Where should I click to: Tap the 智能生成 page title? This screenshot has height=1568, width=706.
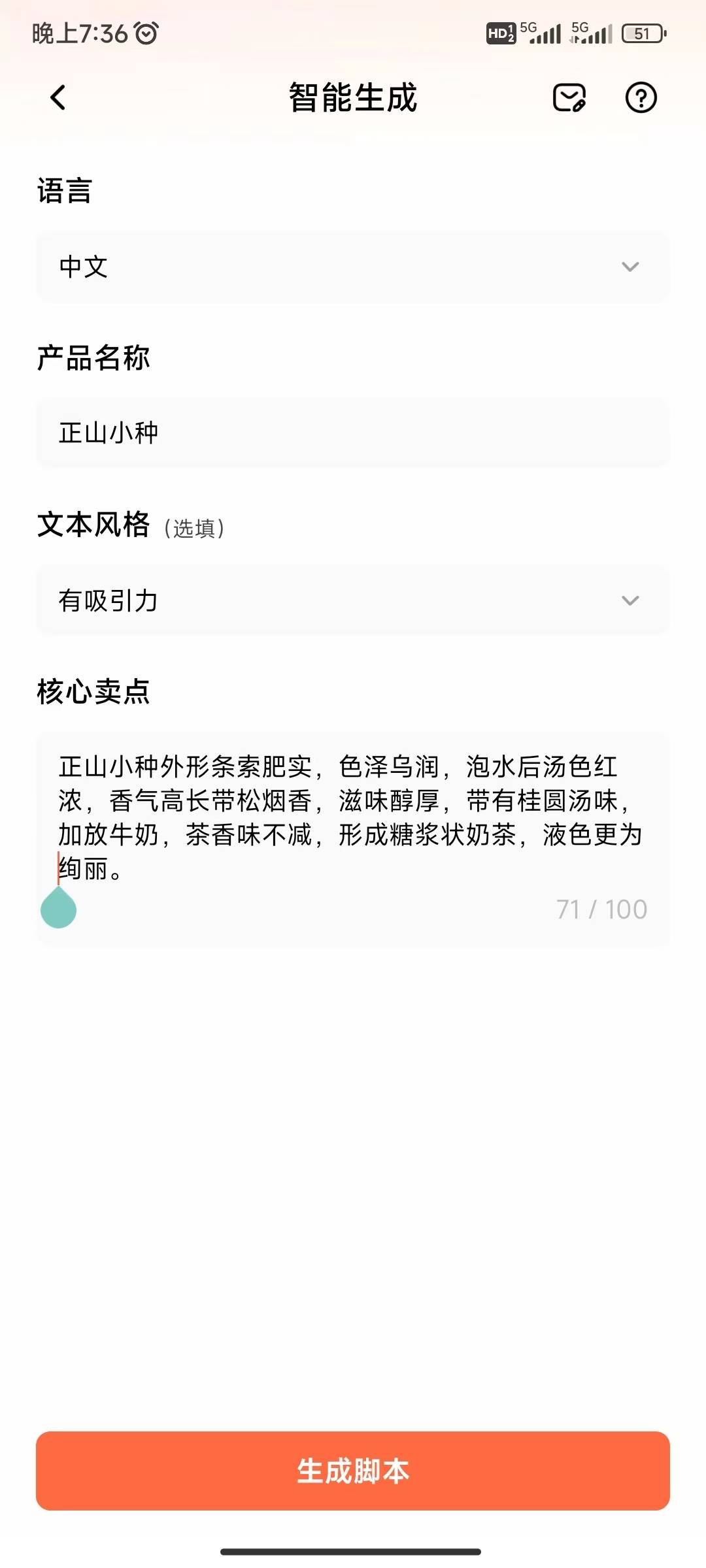353,98
